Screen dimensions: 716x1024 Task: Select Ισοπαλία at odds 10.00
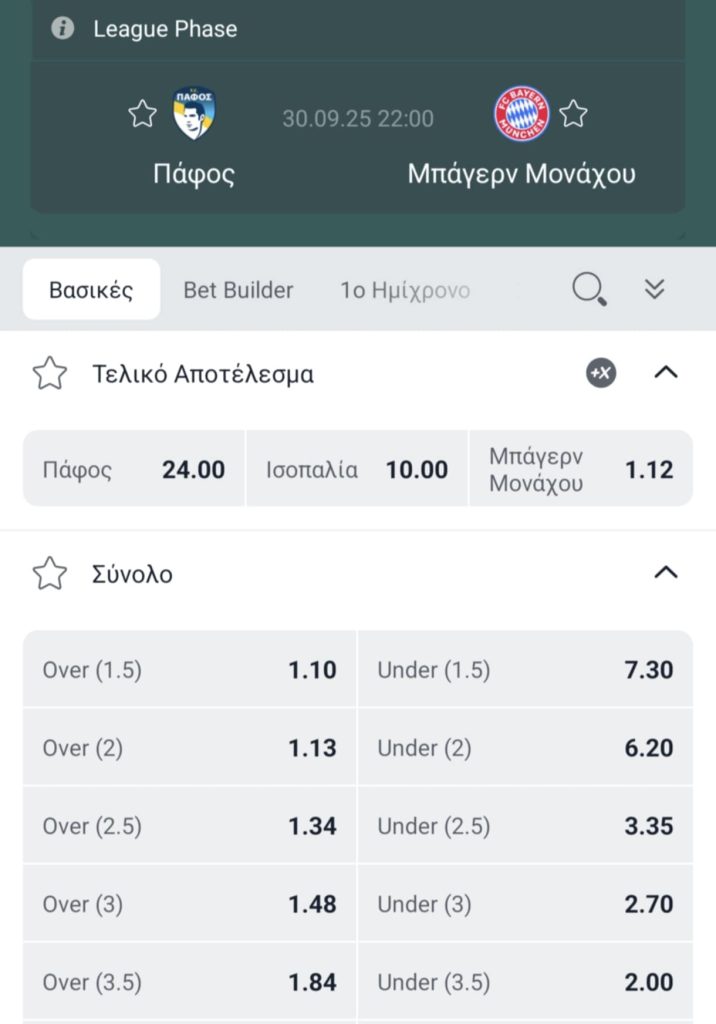tap(357, 469)
